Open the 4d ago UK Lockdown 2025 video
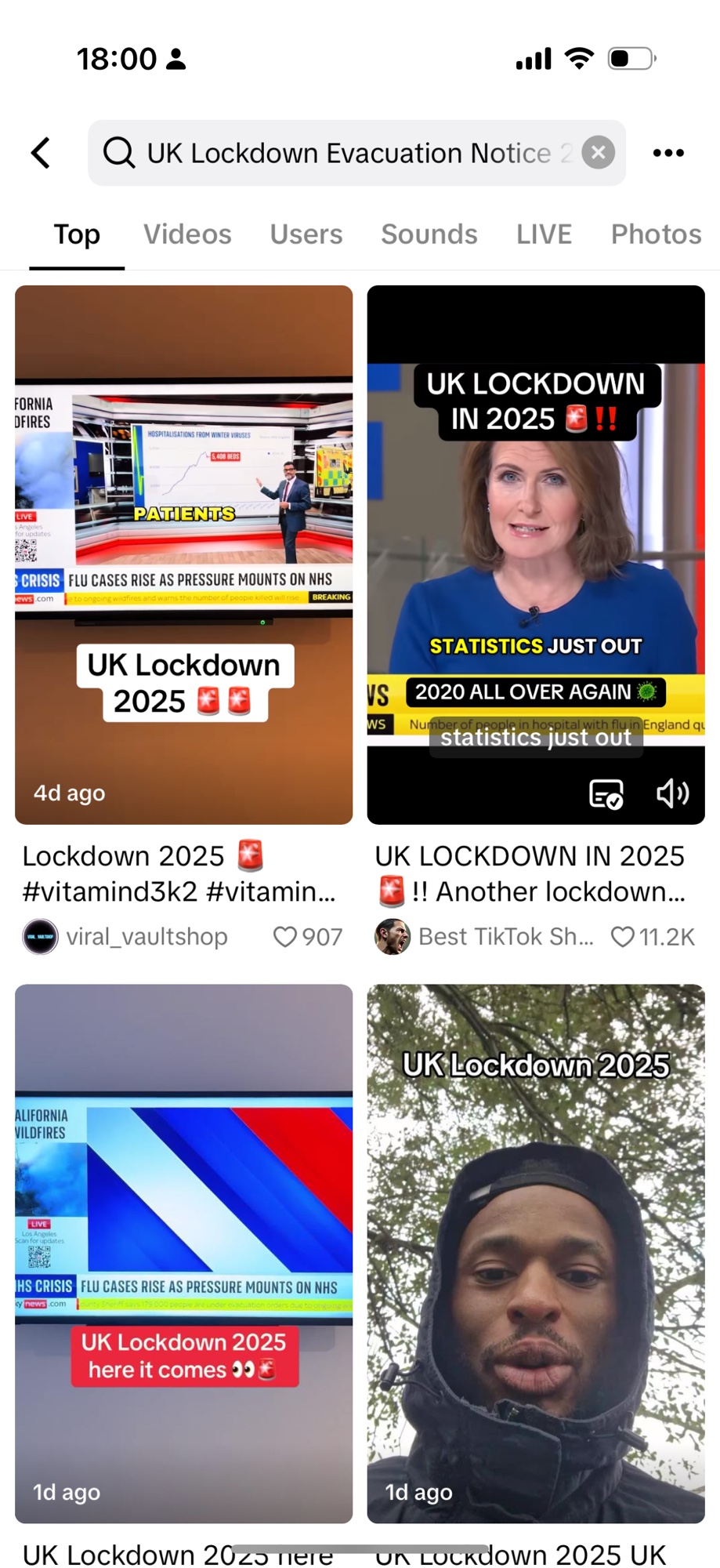The width and height of the screenshot is (720, 1568). click(183, 554)
